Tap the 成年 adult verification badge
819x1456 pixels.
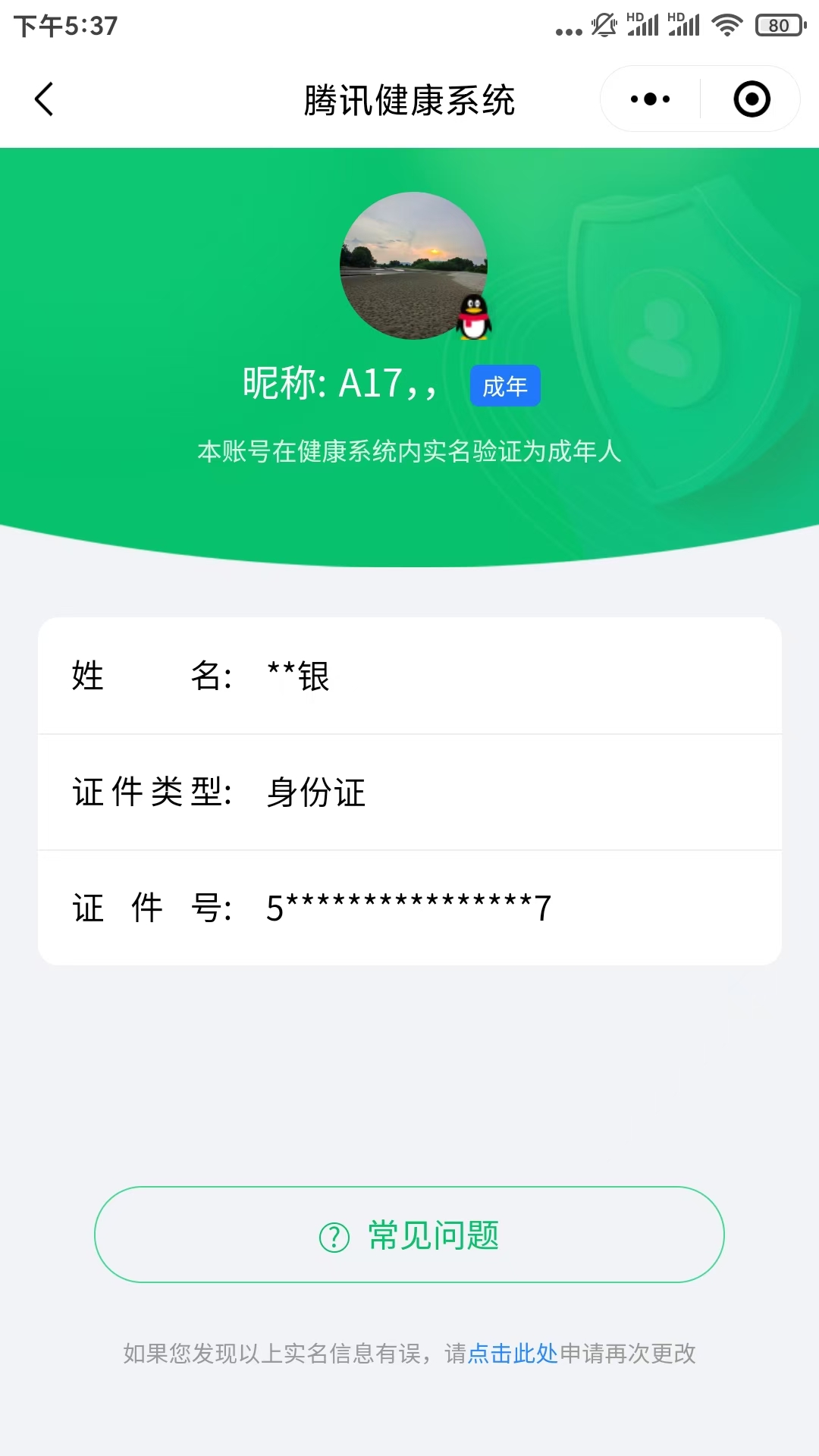tap(506, 385)
